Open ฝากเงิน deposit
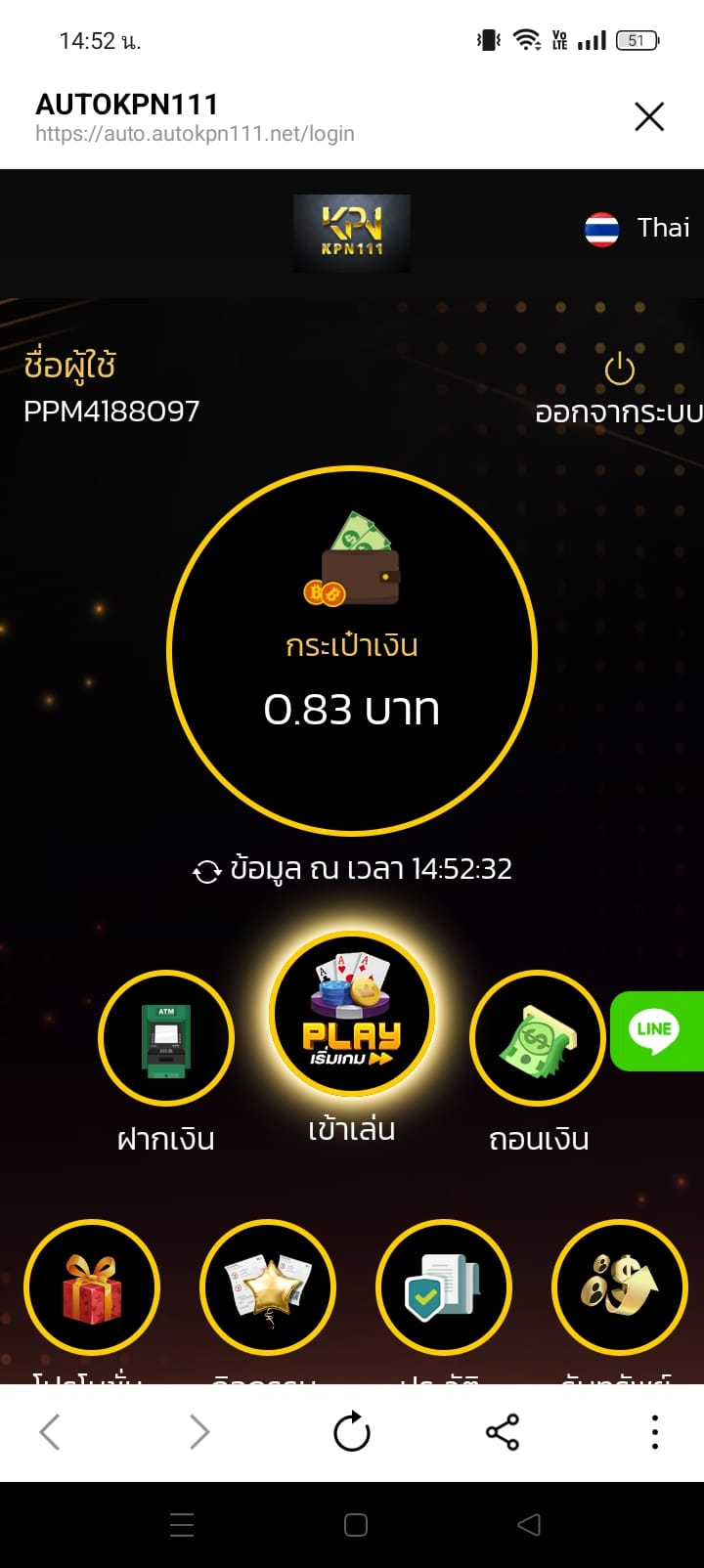Viewport: 704px width, 1568px height. 166,1039
